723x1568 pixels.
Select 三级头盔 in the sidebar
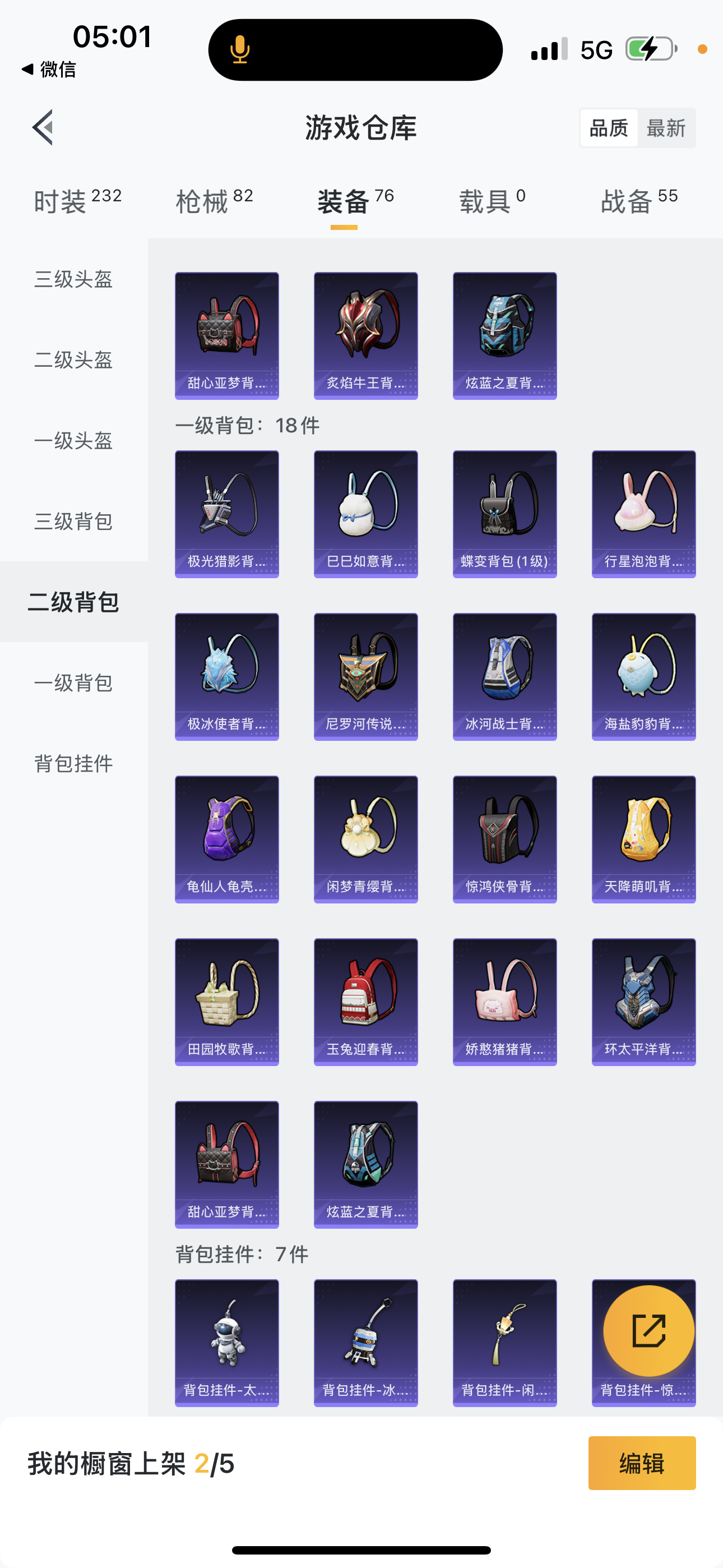[x=73, y=279]
